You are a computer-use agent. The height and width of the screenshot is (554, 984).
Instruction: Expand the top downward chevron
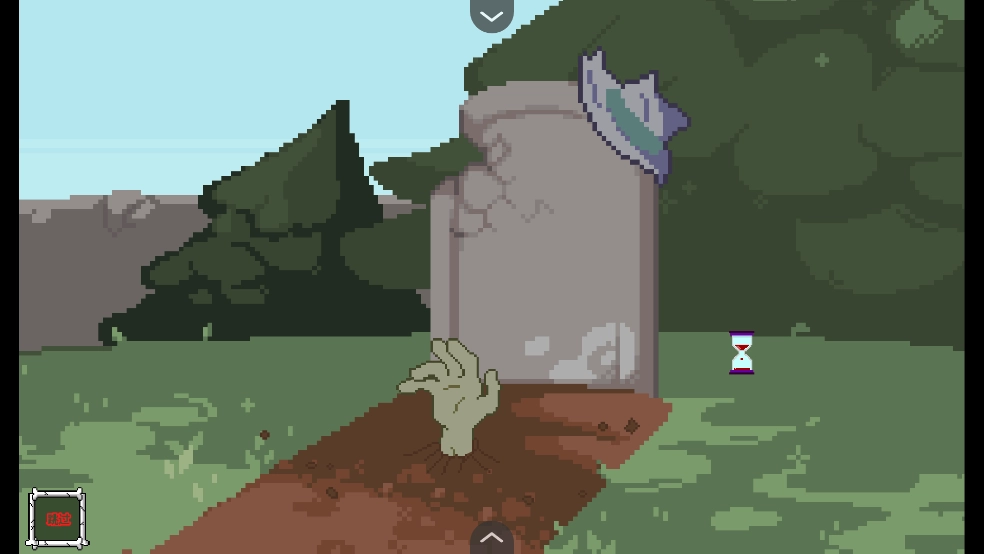tap(491, 15)
